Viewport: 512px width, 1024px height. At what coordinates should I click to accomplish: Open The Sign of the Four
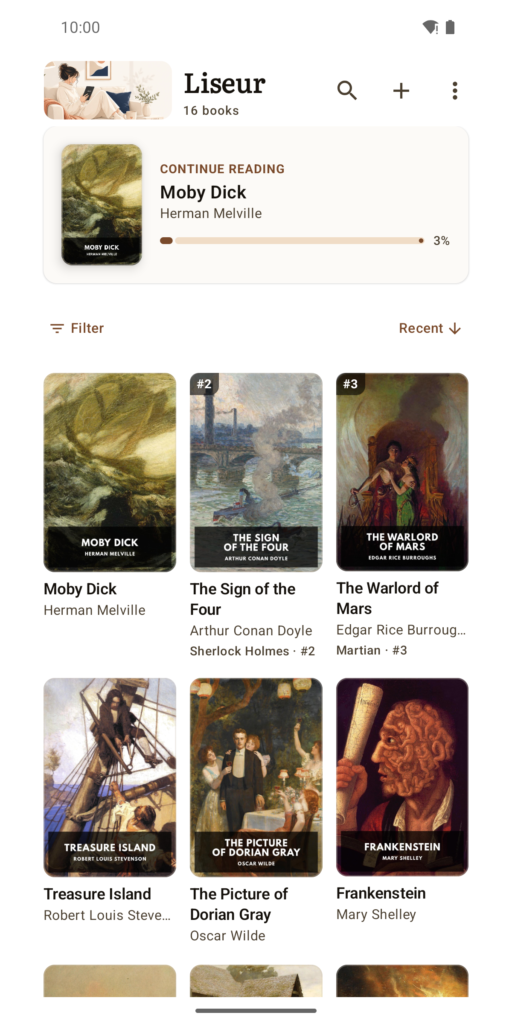pos(256,516)
